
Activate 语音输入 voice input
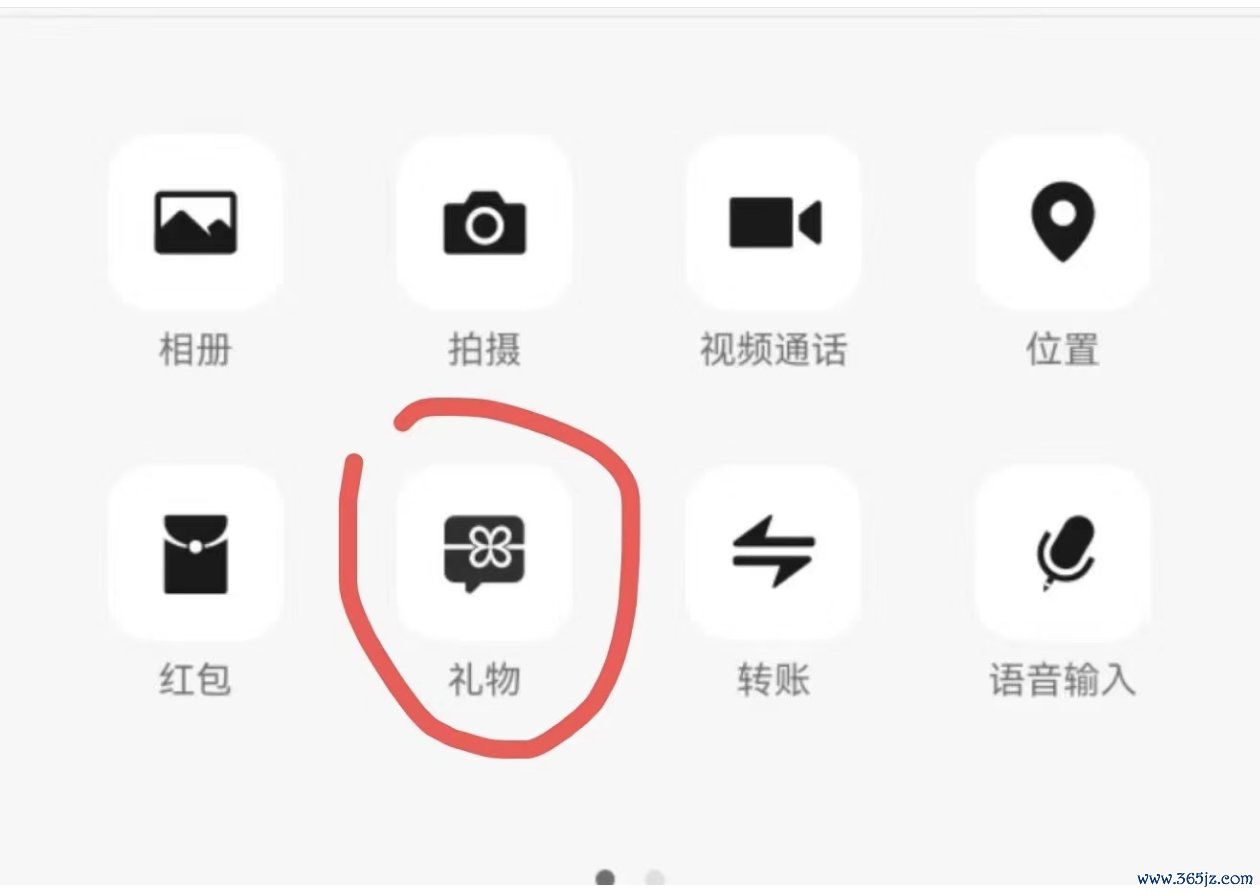coord(1062,552)
